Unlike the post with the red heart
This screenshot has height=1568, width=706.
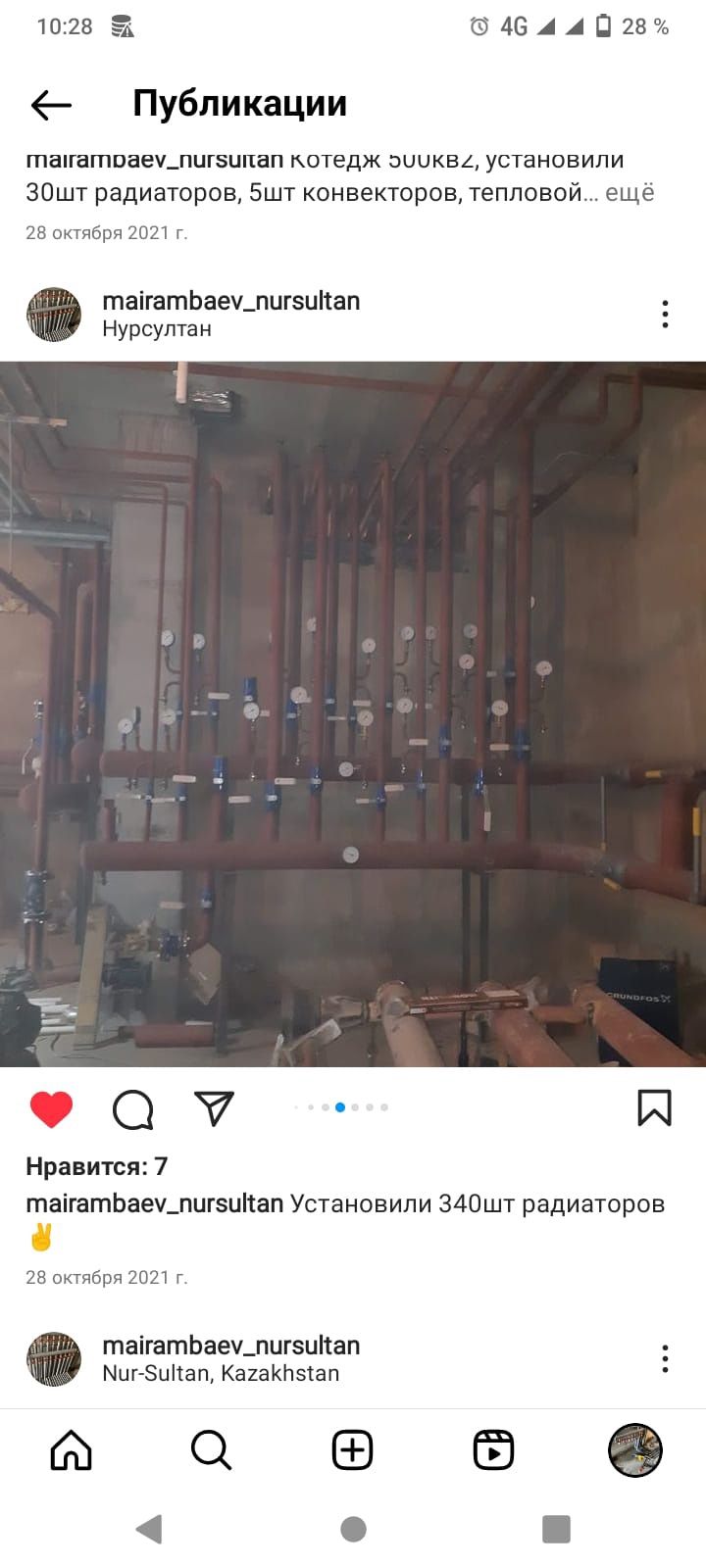click(x=51, y=1109)
